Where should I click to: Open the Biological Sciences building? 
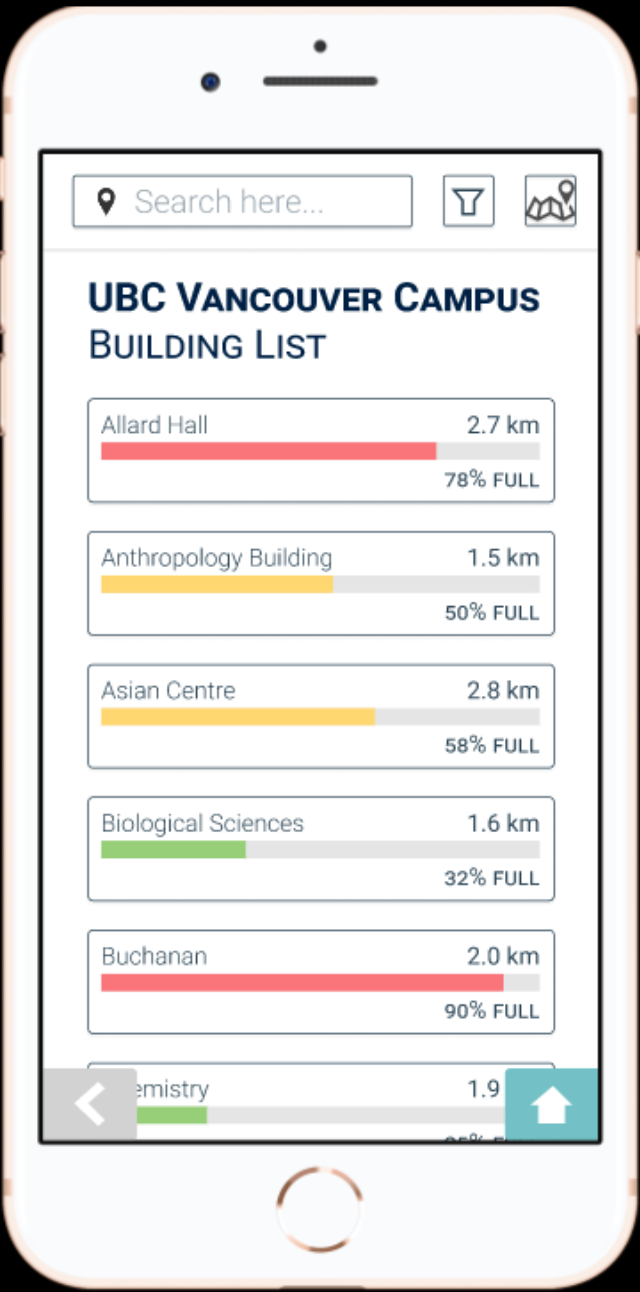pos(320,849)
